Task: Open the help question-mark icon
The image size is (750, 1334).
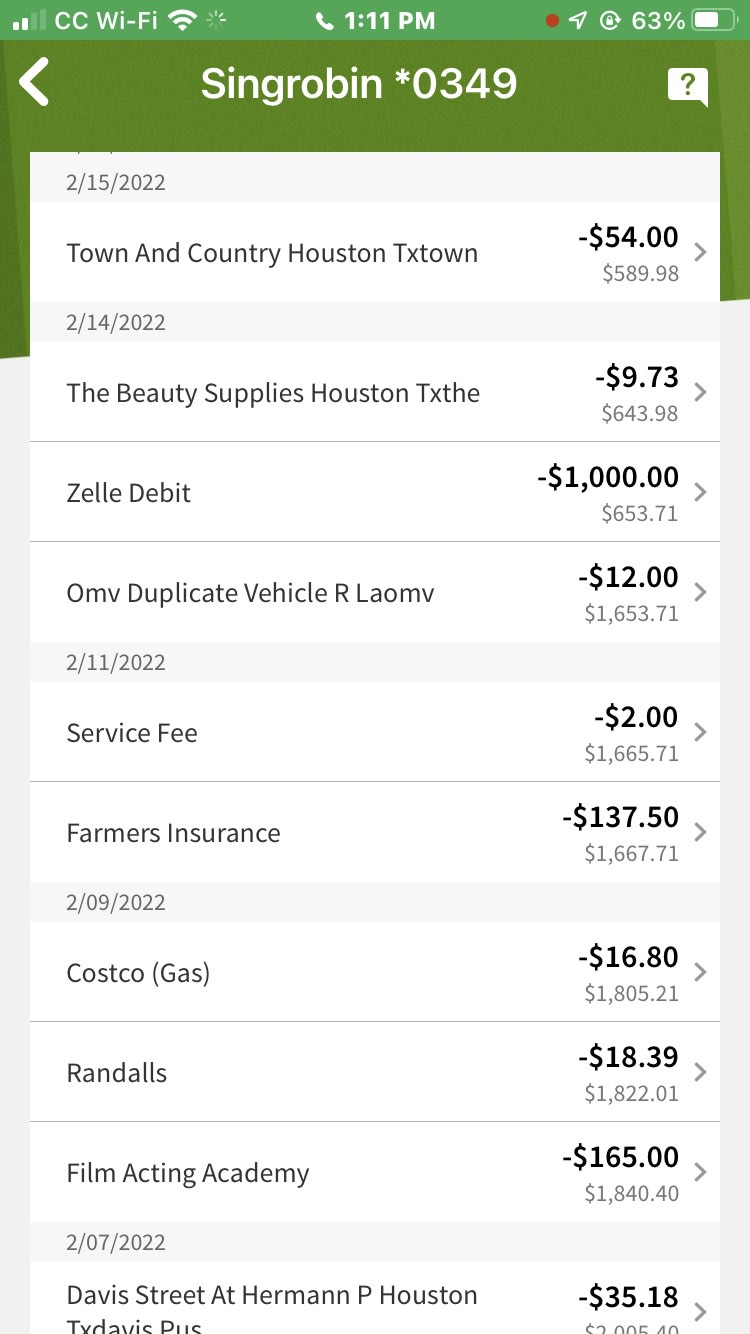Action: pos(687,86)
